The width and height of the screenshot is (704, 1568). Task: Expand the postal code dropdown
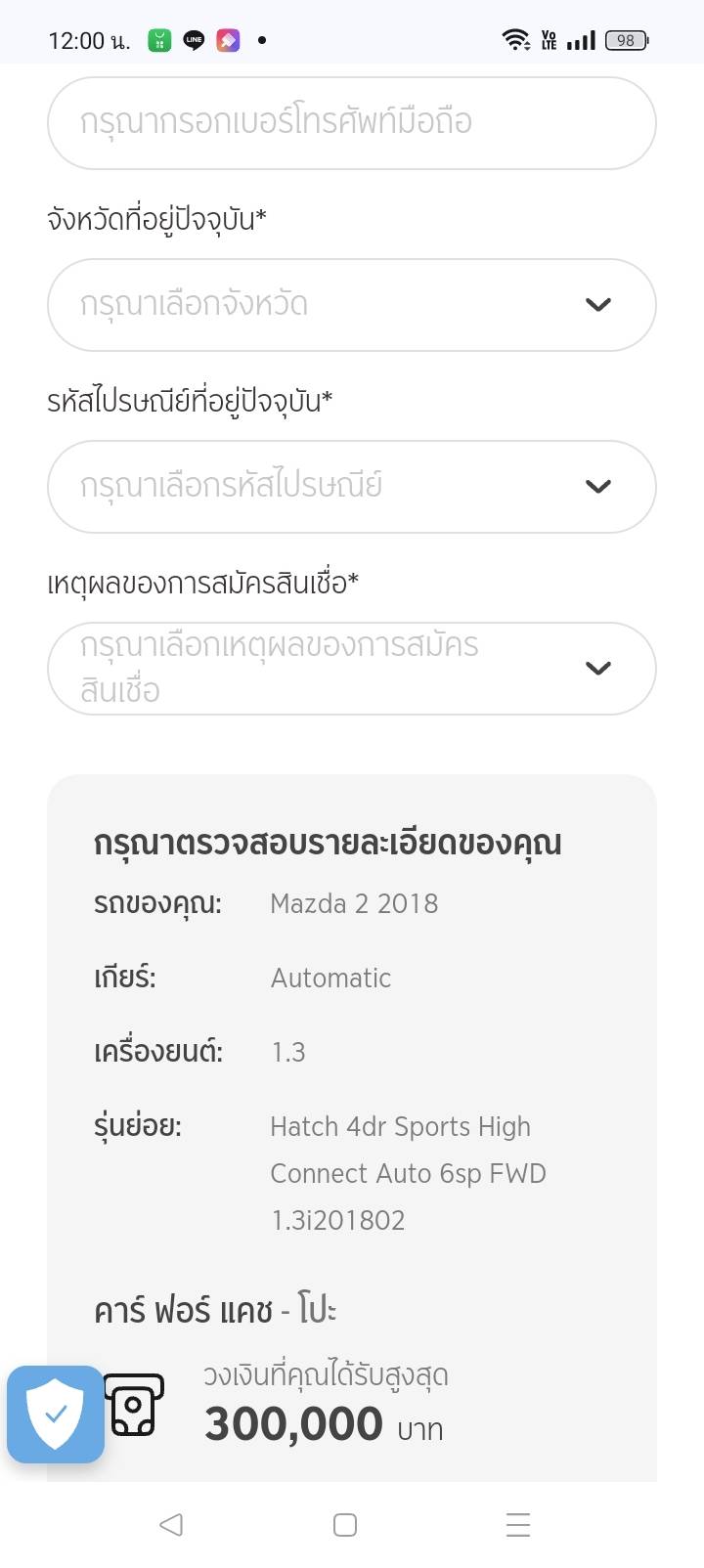pyautogui.click(x=351, y=487)
